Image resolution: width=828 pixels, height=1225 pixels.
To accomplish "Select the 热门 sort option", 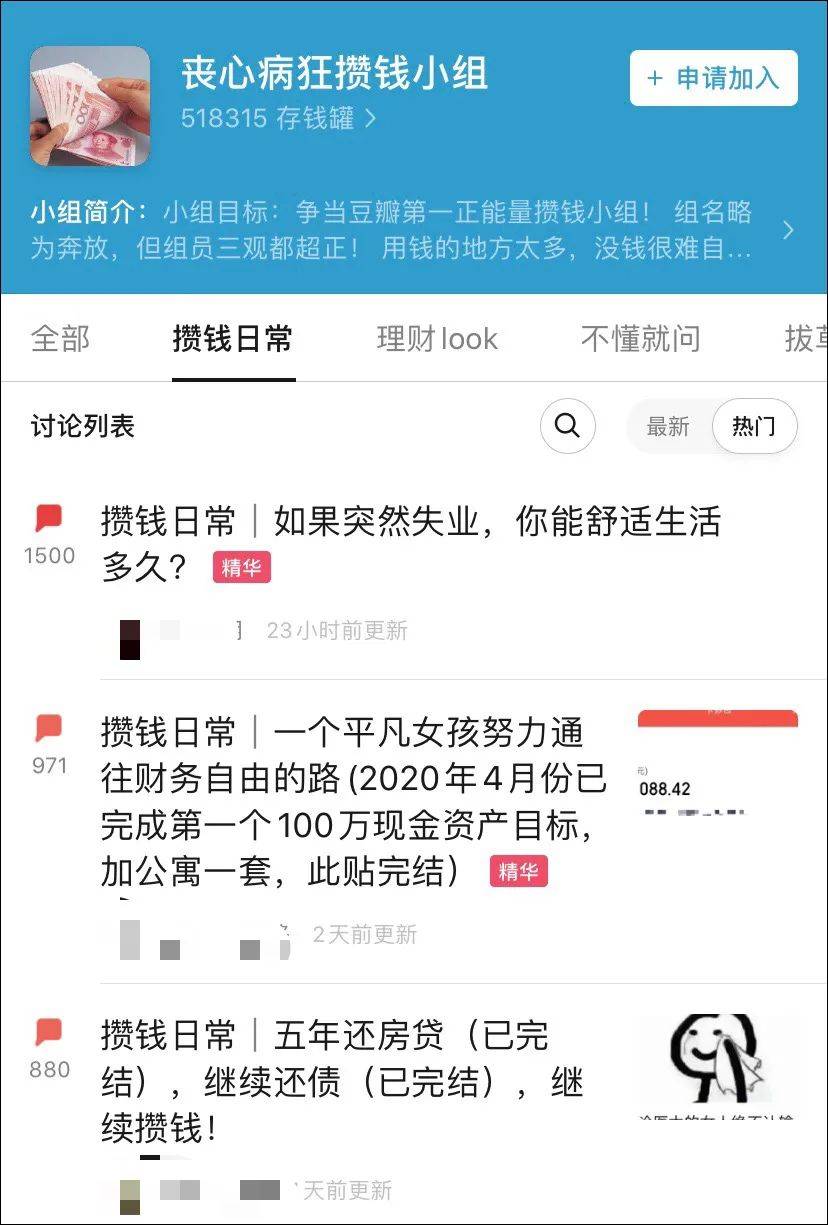I will (754, 426).
